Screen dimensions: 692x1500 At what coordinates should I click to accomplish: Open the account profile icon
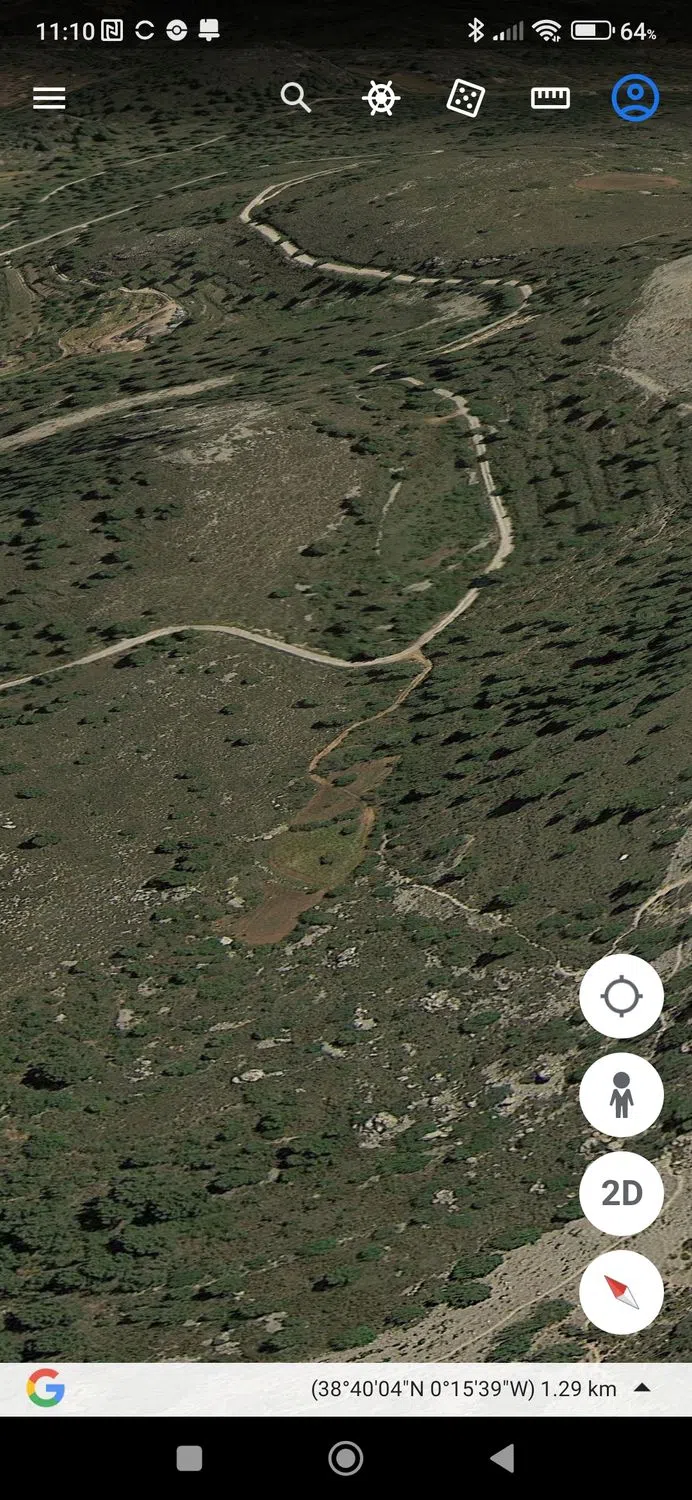pyautogui.click(x=635, y=98)
